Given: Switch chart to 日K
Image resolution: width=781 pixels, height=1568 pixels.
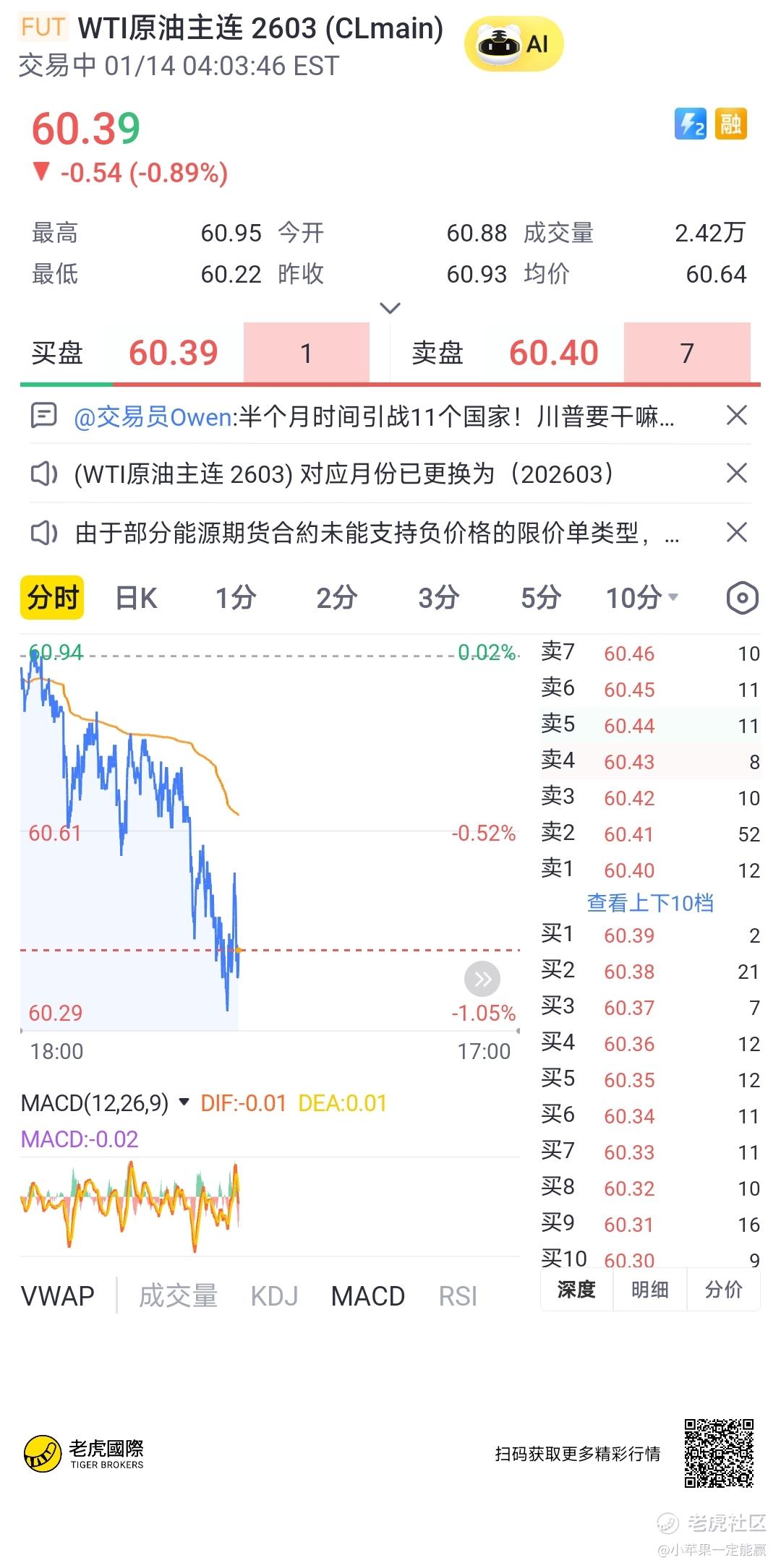Looking at the screenshot, I should 136,598.
